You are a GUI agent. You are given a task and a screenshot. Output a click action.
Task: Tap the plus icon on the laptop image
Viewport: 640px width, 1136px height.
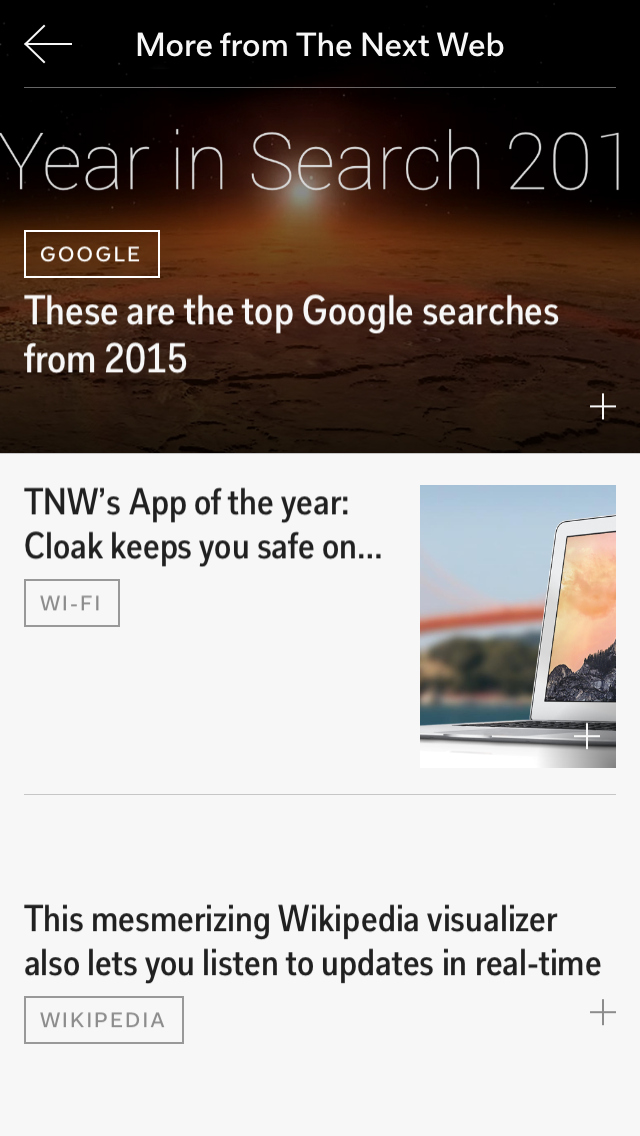[x=587, y=736]
